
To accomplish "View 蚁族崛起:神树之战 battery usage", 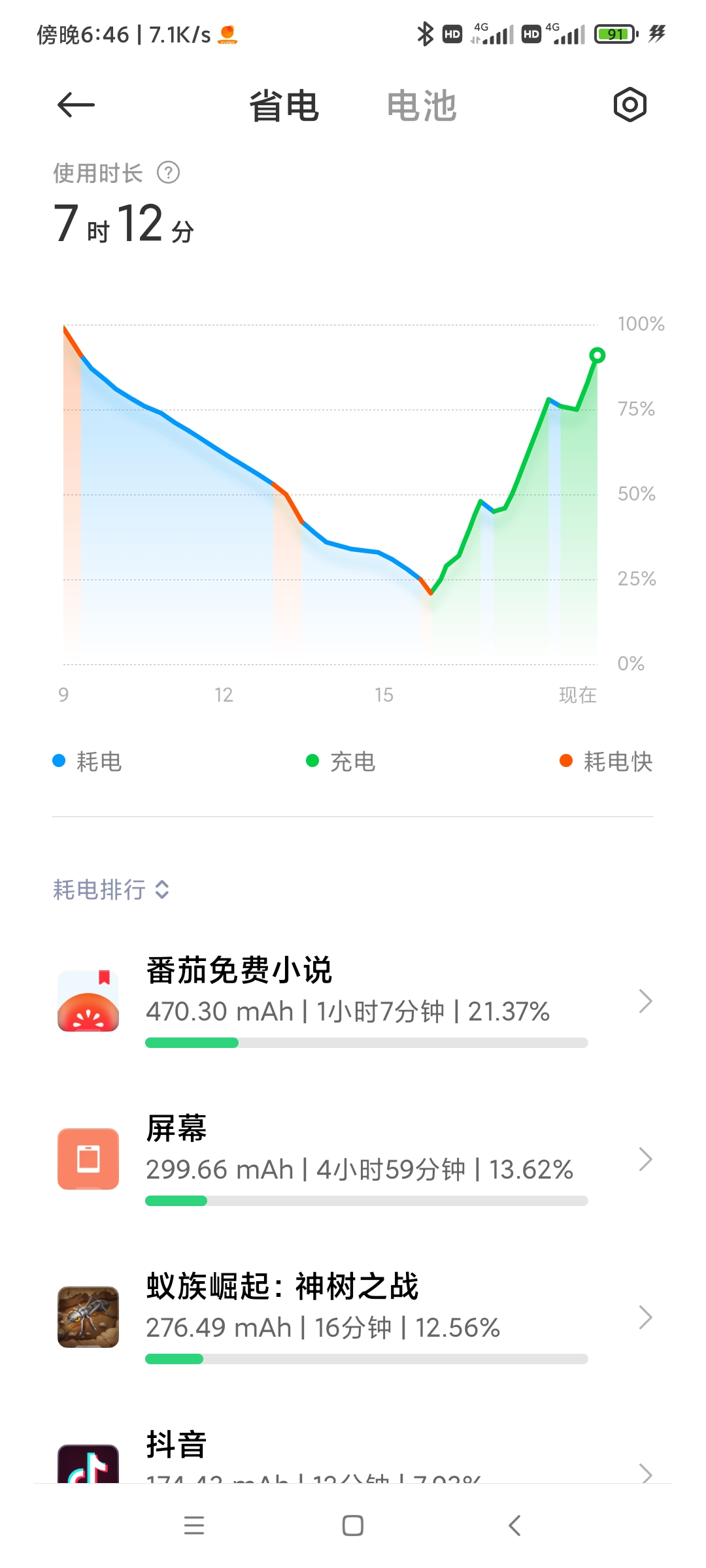I will coord(353,1317).
